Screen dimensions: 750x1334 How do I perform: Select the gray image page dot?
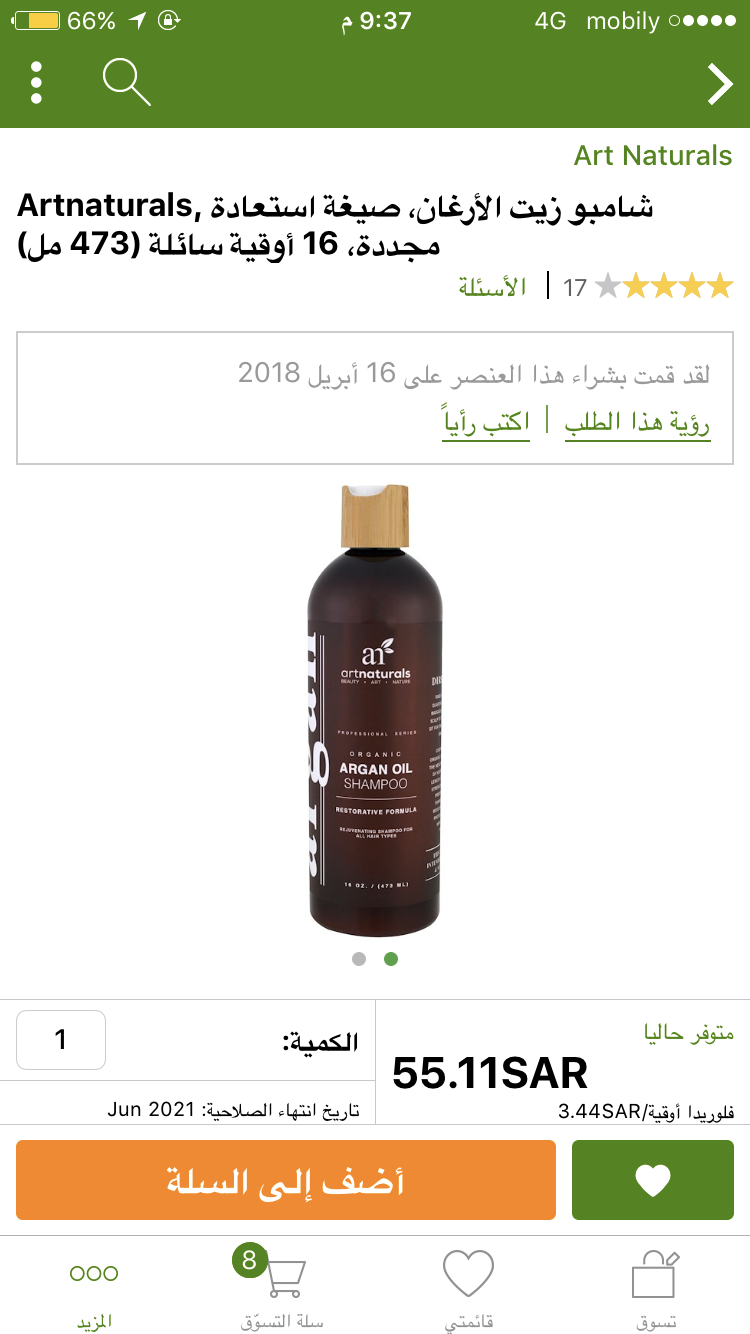point(359,959)
